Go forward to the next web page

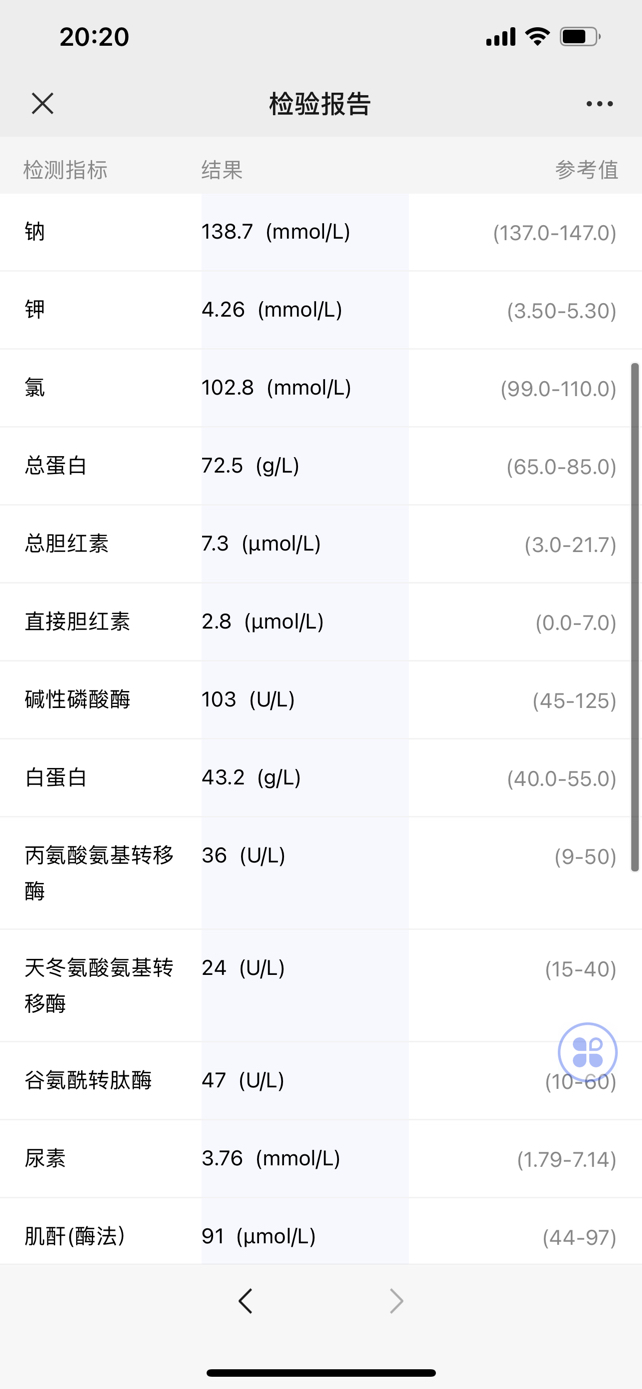[396, 1300]
